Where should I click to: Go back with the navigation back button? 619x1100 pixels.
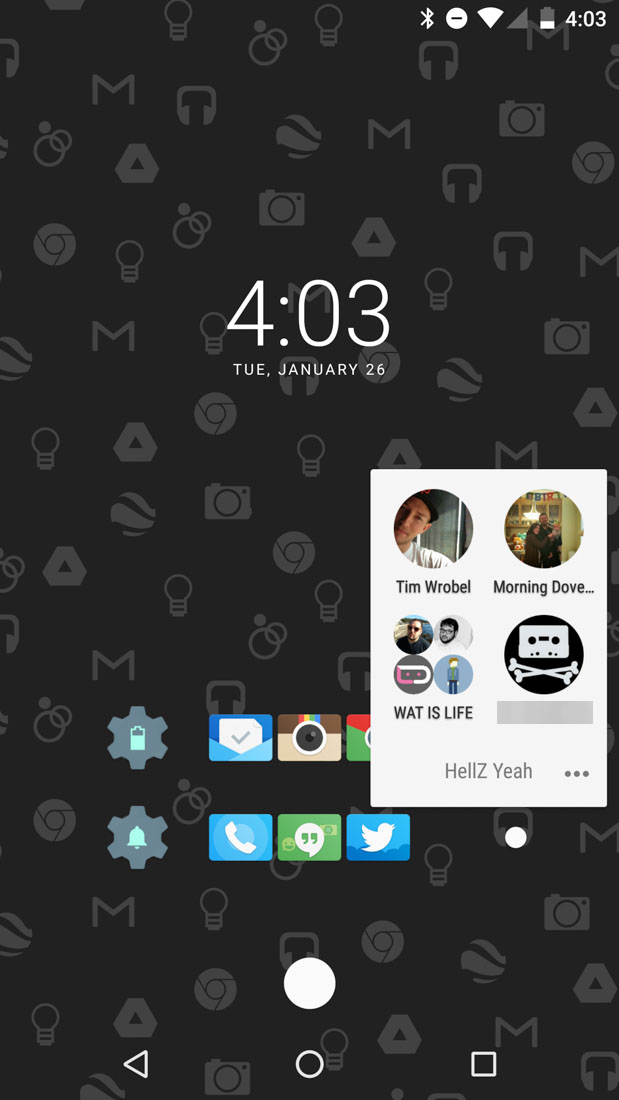[x=136, y=1064]
